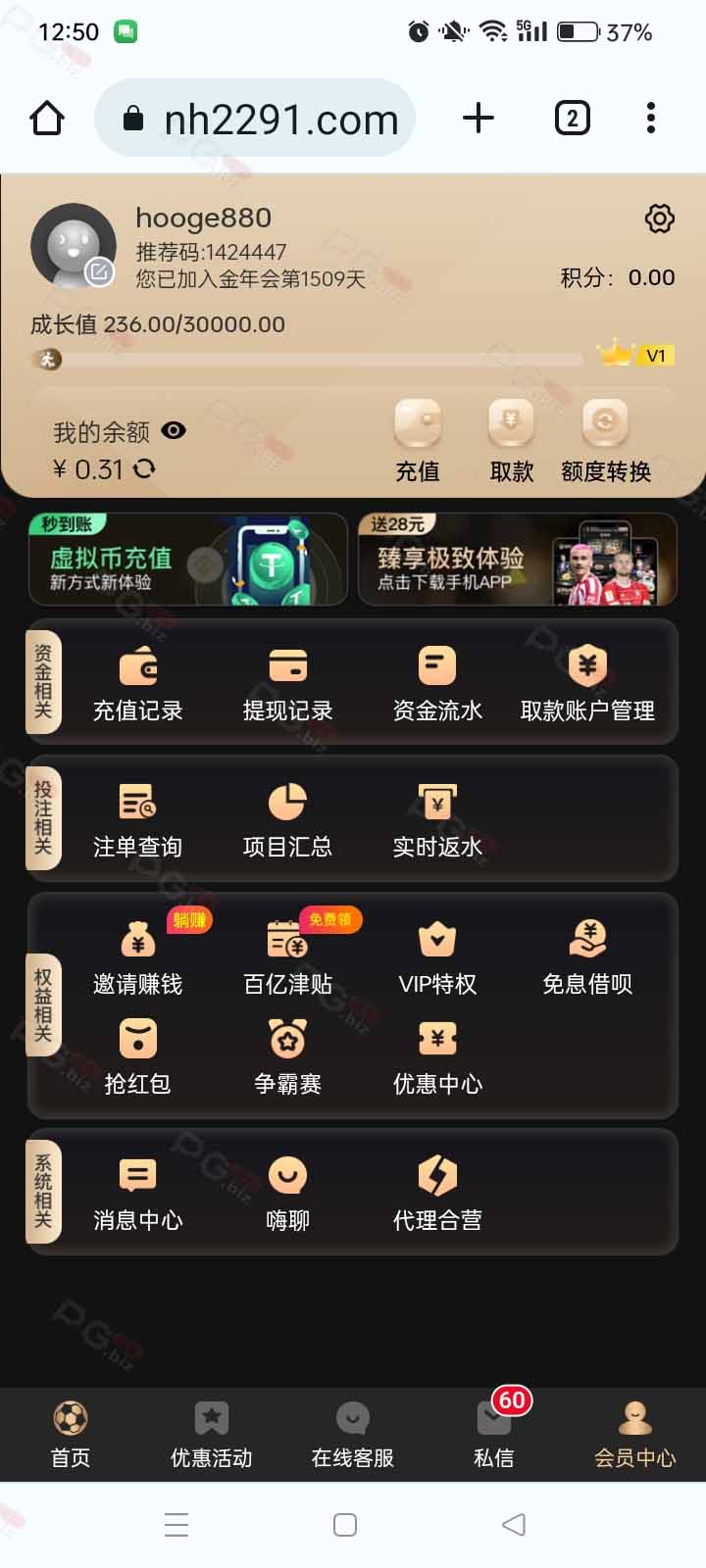
Task: Open the browser's three-dot overflow menu
Action: 650,119
